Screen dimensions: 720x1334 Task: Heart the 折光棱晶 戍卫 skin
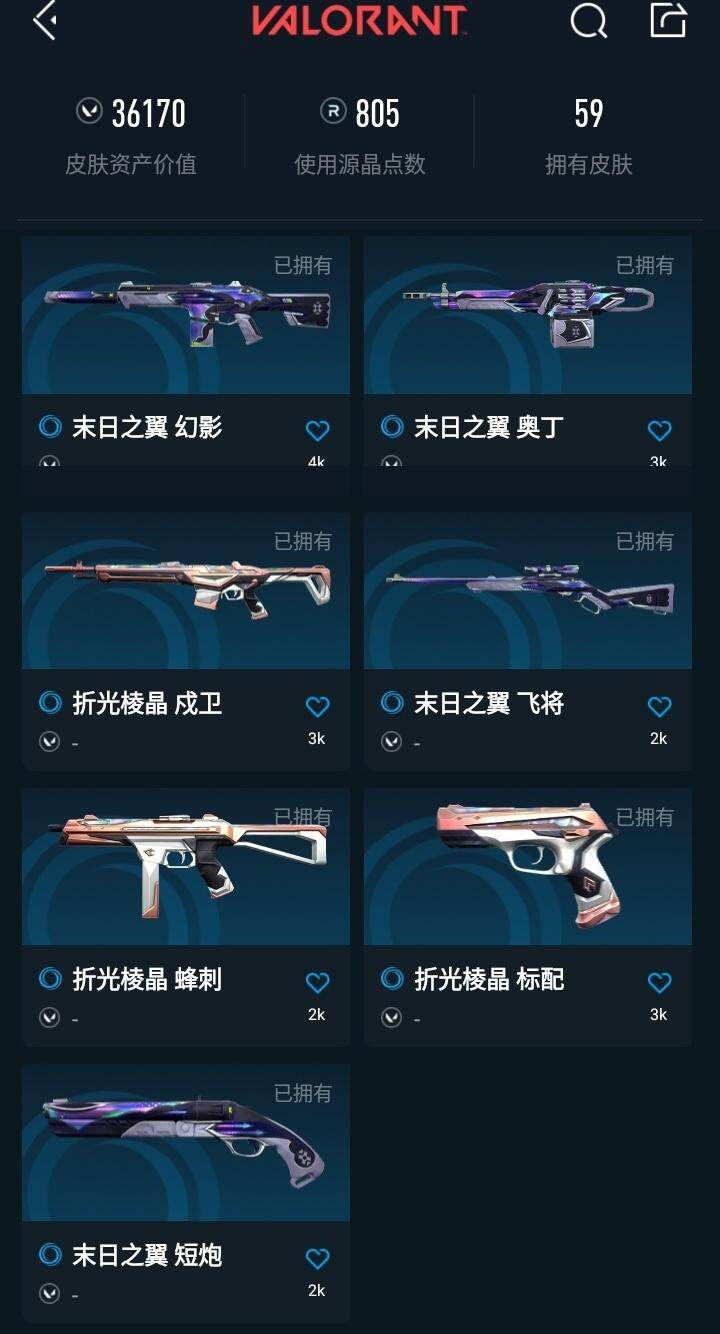click(x=317, y=707)
